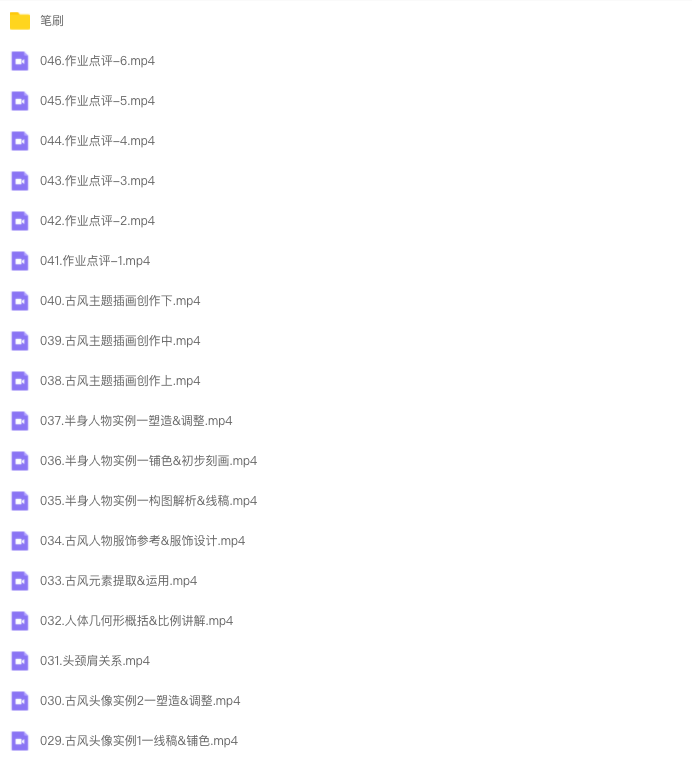Select 035.半身人物实例一构图解析&线稿.mp4
Image resolution: width=692 pixels, height=757 pixels.
point(148,501)
